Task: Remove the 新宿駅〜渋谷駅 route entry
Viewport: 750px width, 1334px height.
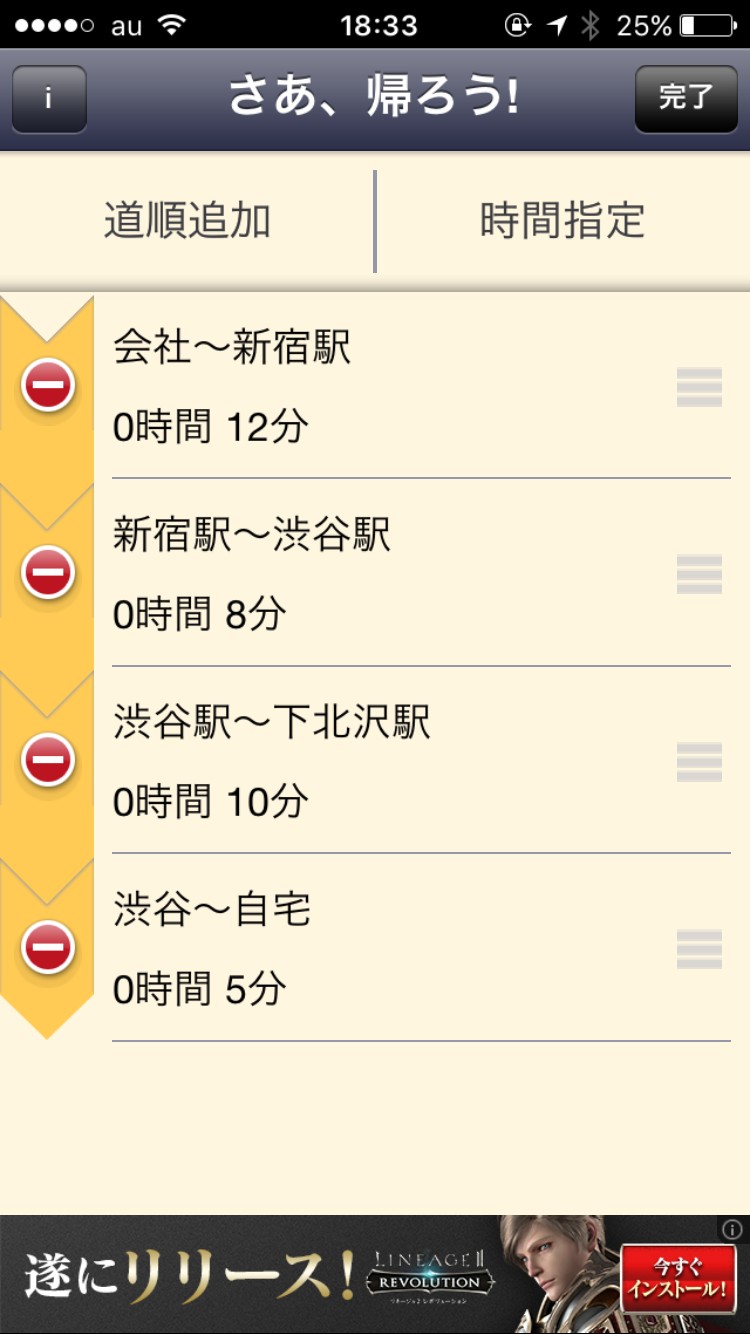Action: coord(48,573)
